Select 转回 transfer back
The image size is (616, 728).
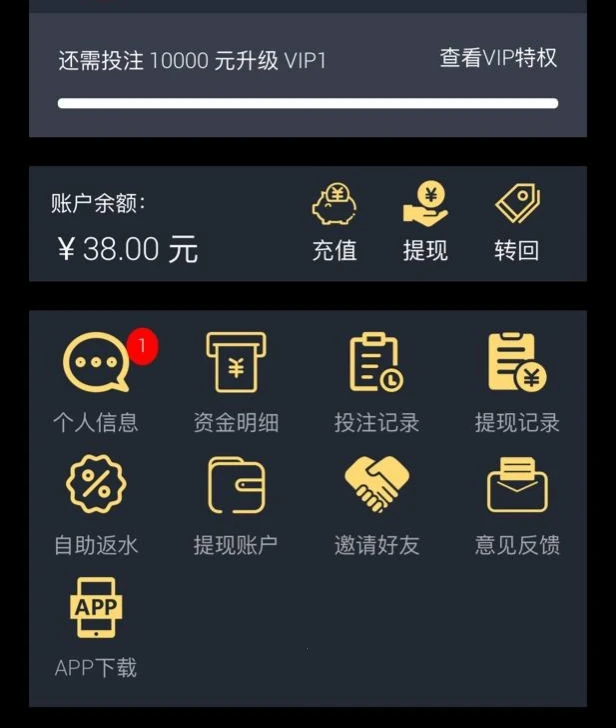point(516,223)
